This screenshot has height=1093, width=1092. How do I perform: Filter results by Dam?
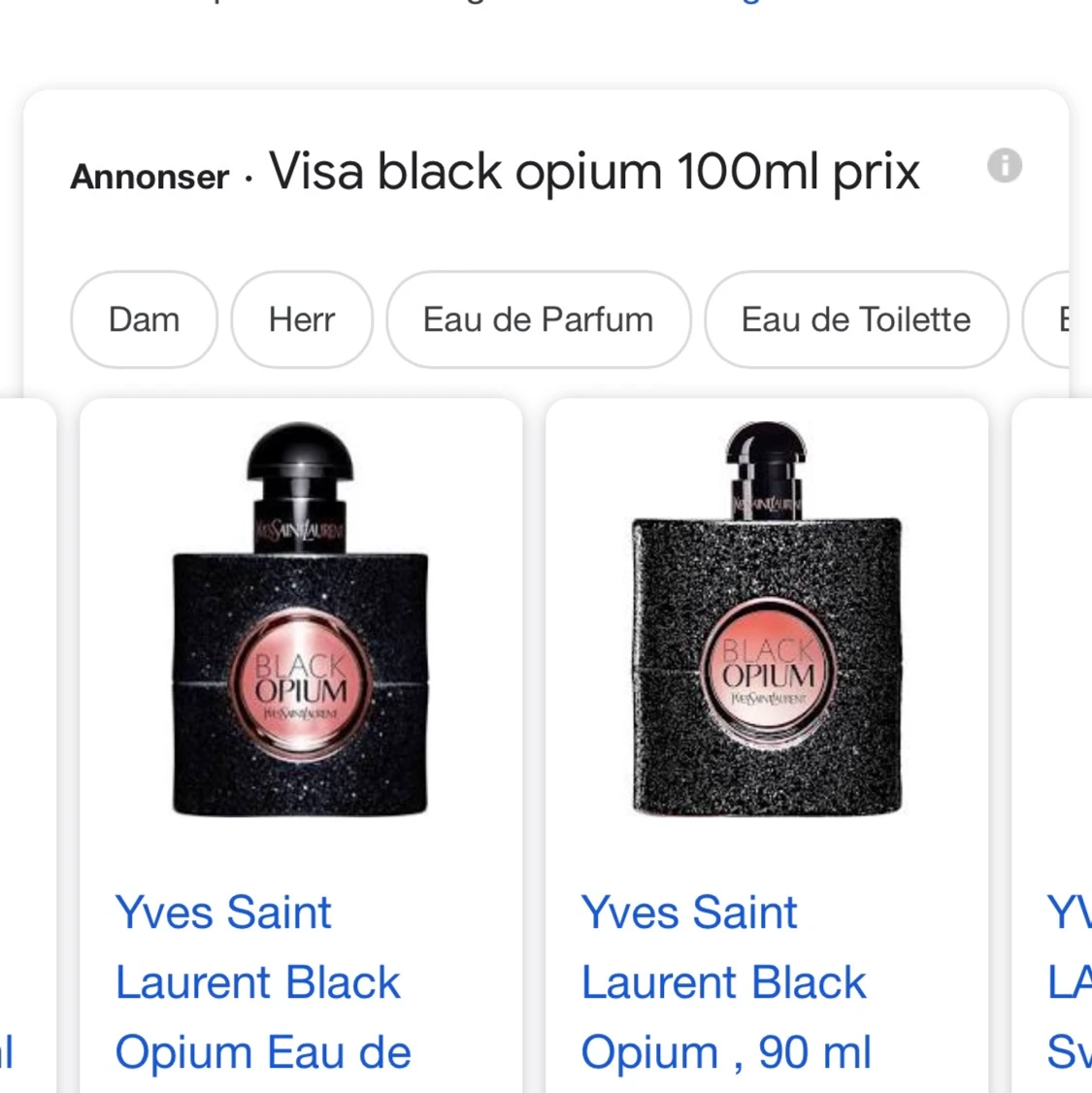tap(144, 319)
